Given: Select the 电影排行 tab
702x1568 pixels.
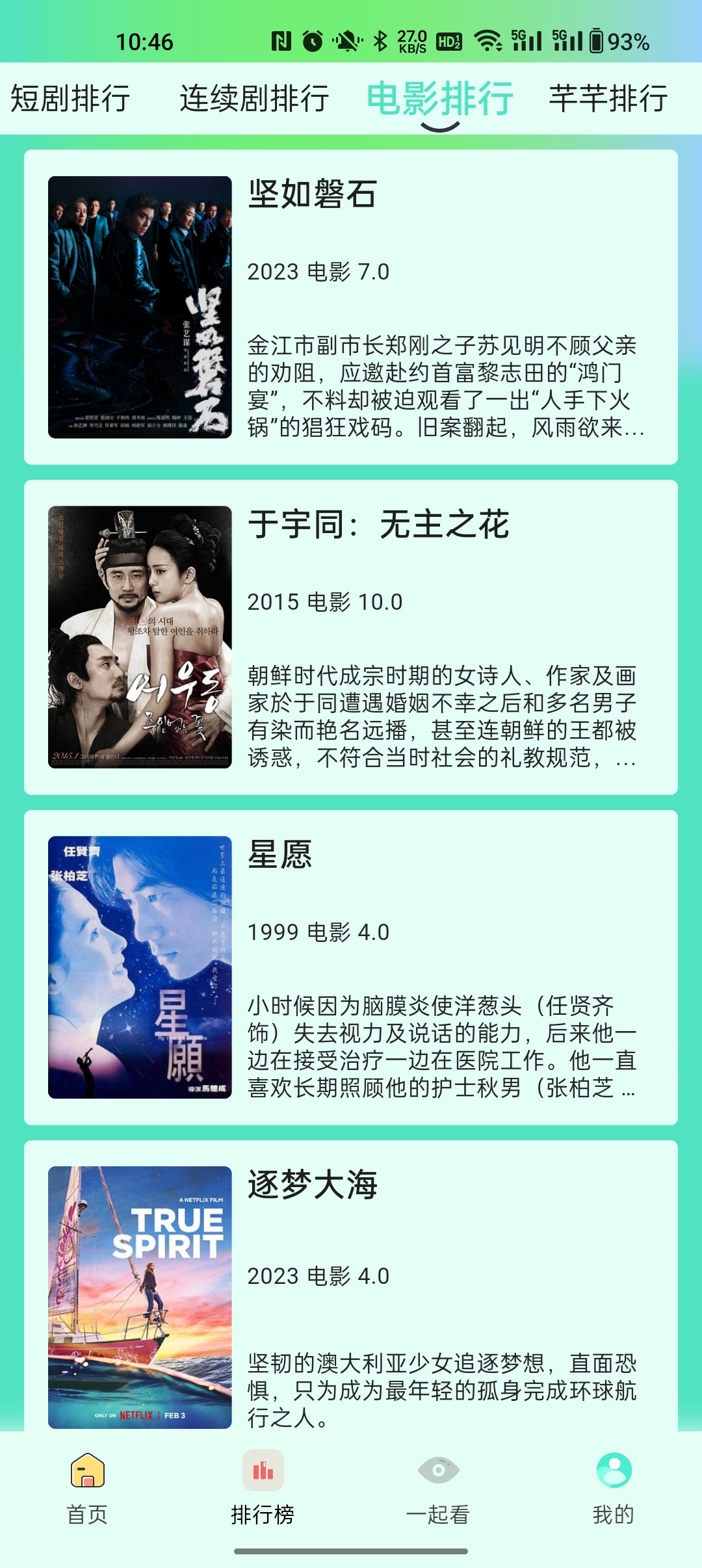Looking at the screenshot, I should (440, 99).
